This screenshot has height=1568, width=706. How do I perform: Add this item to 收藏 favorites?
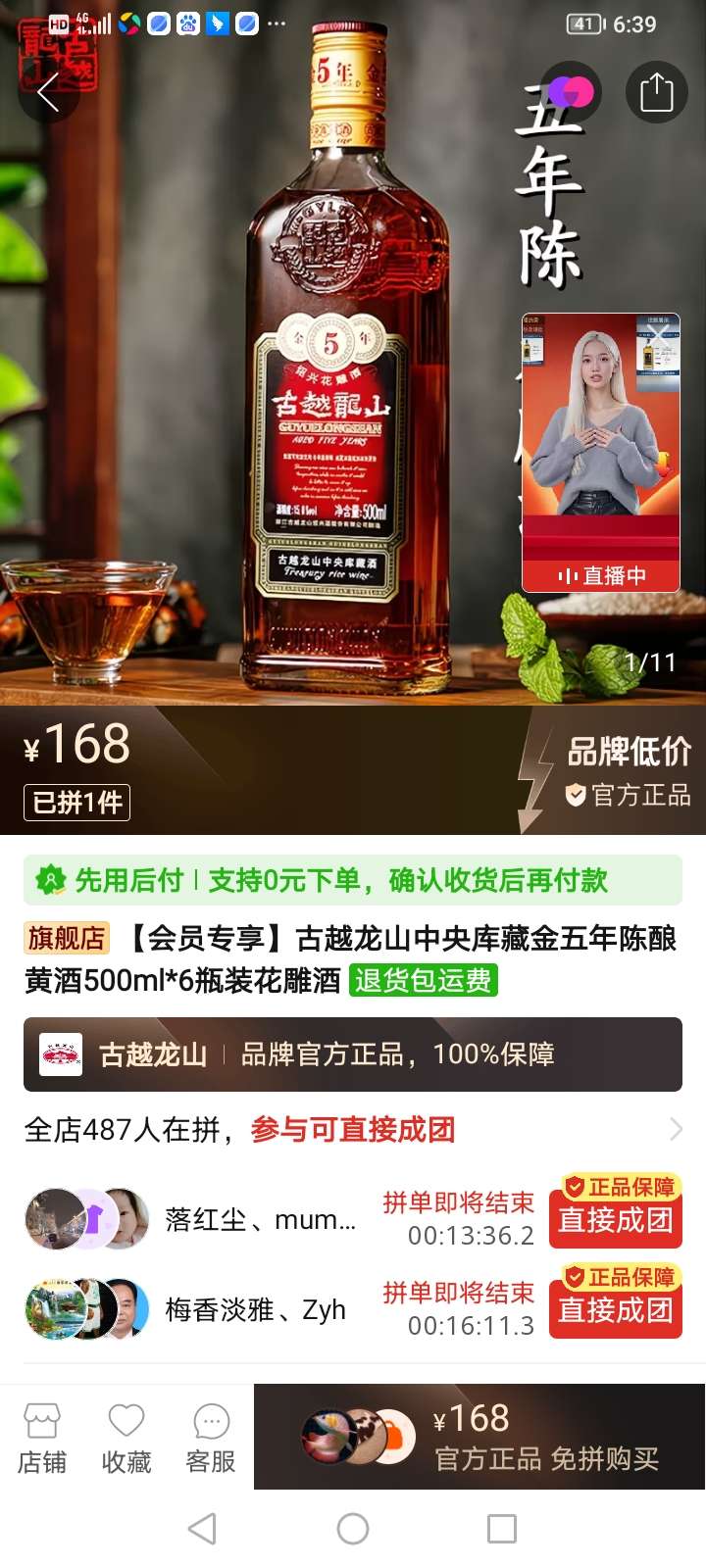126,1438
